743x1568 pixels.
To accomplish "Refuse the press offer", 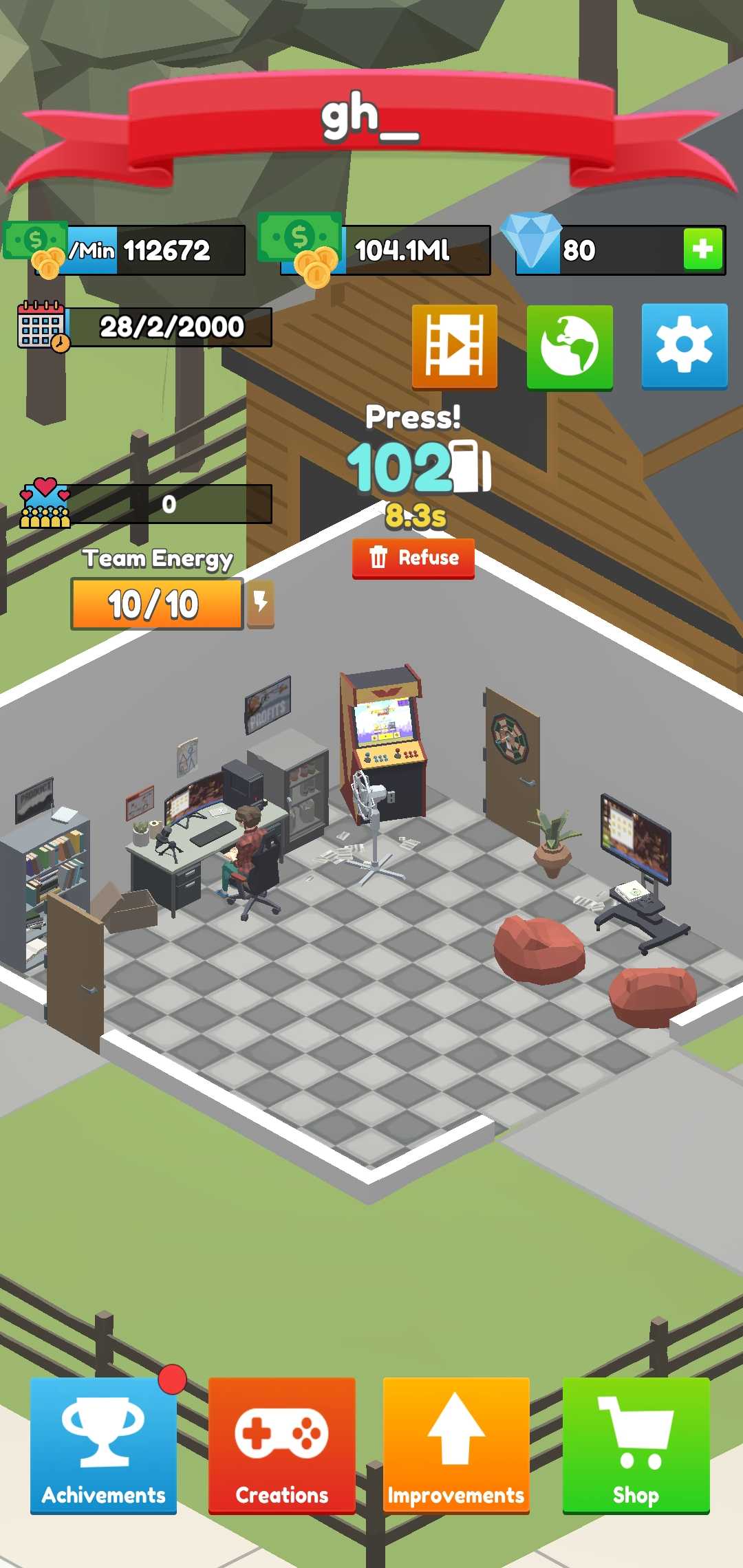I will coord(413,558).
